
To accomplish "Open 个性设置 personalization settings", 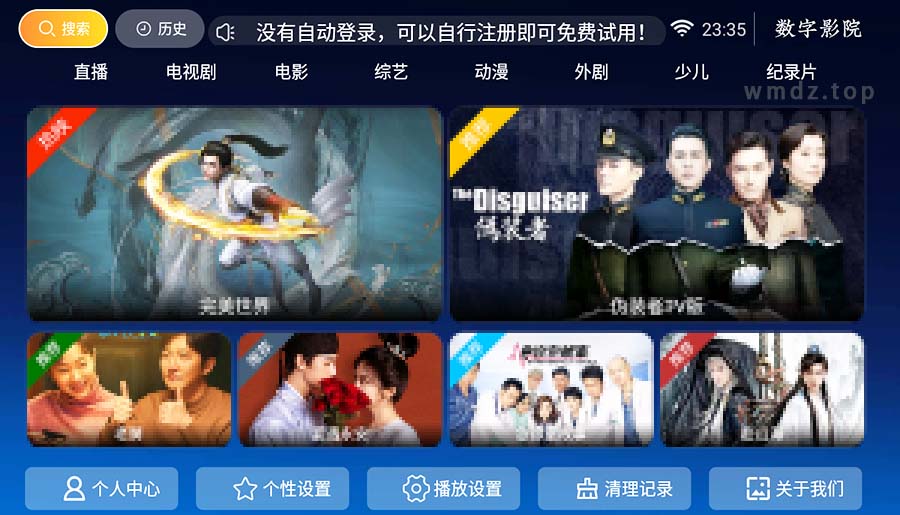I will (272, 489).
